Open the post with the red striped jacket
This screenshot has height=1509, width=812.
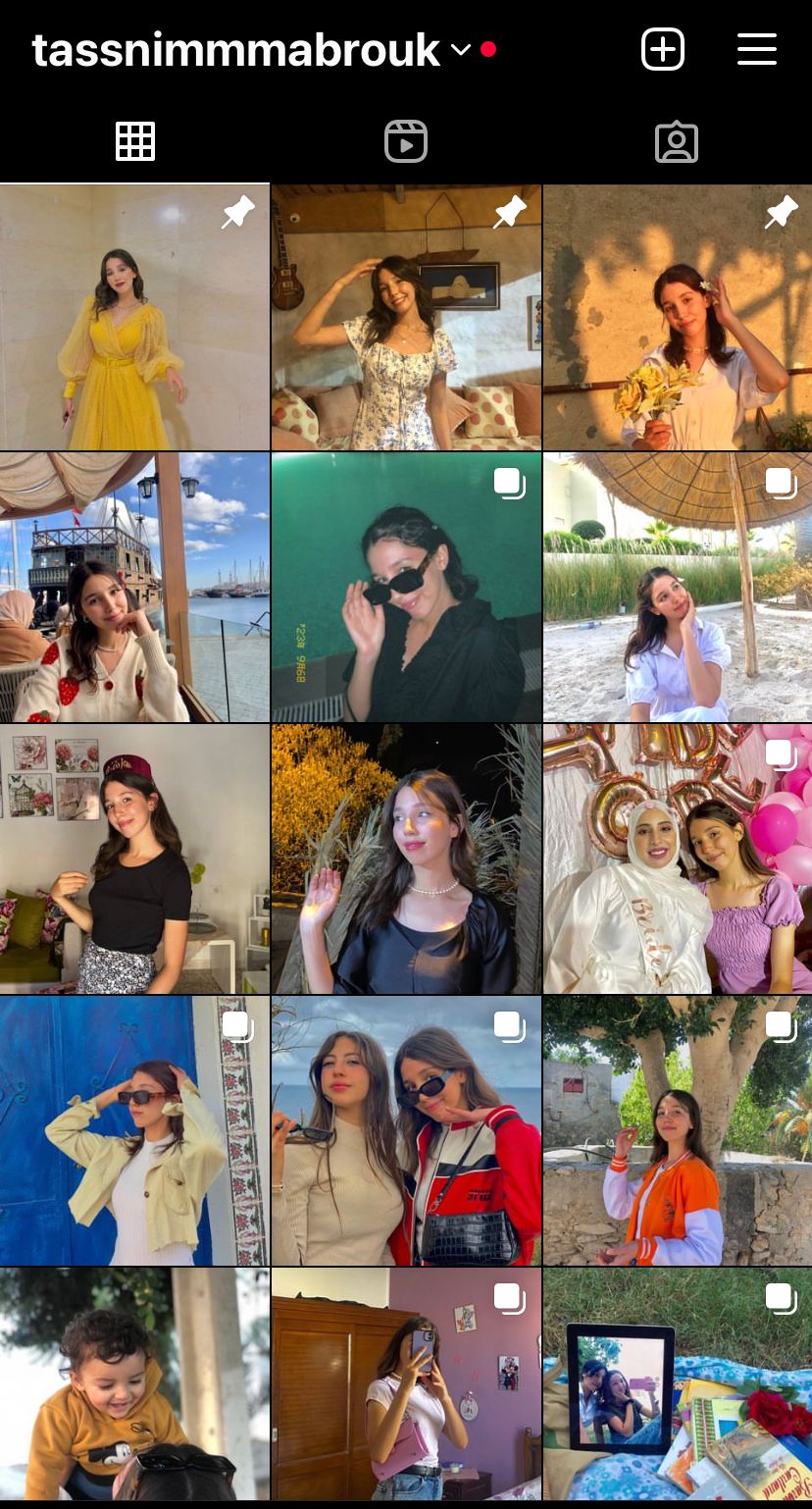tap(406, 1130)
